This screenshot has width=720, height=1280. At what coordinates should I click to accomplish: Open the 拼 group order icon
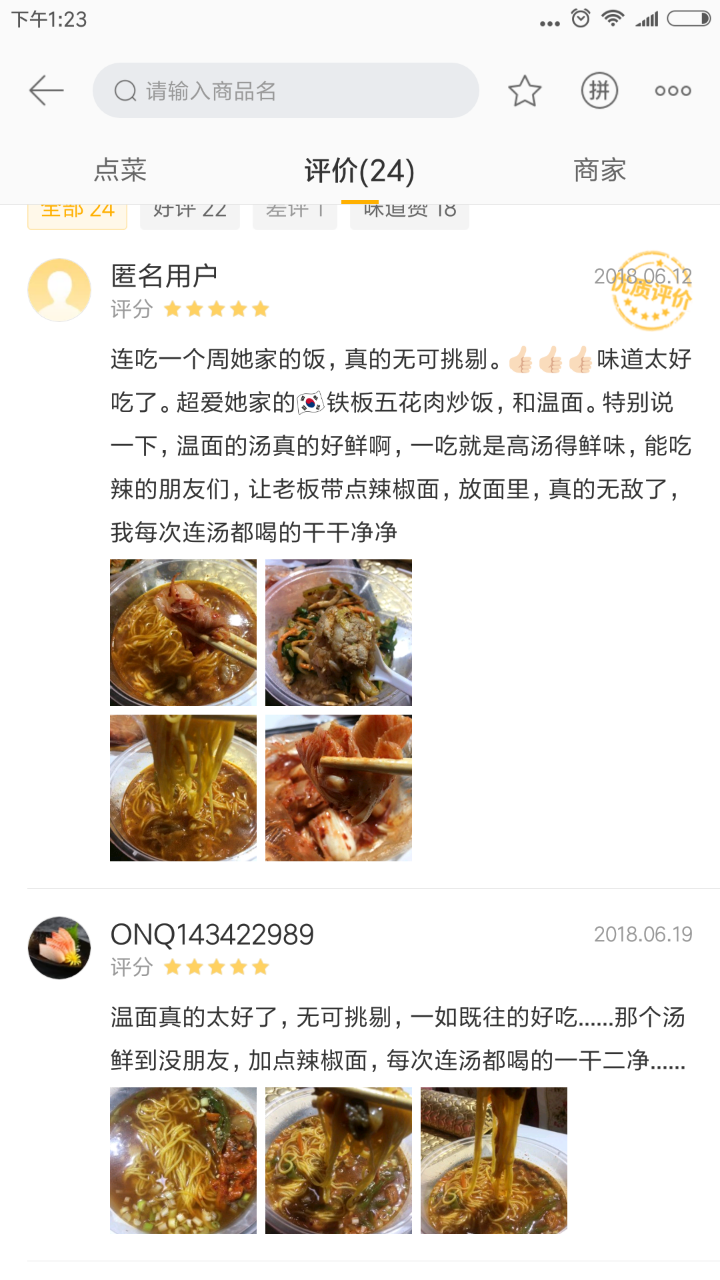pos(599,91)
